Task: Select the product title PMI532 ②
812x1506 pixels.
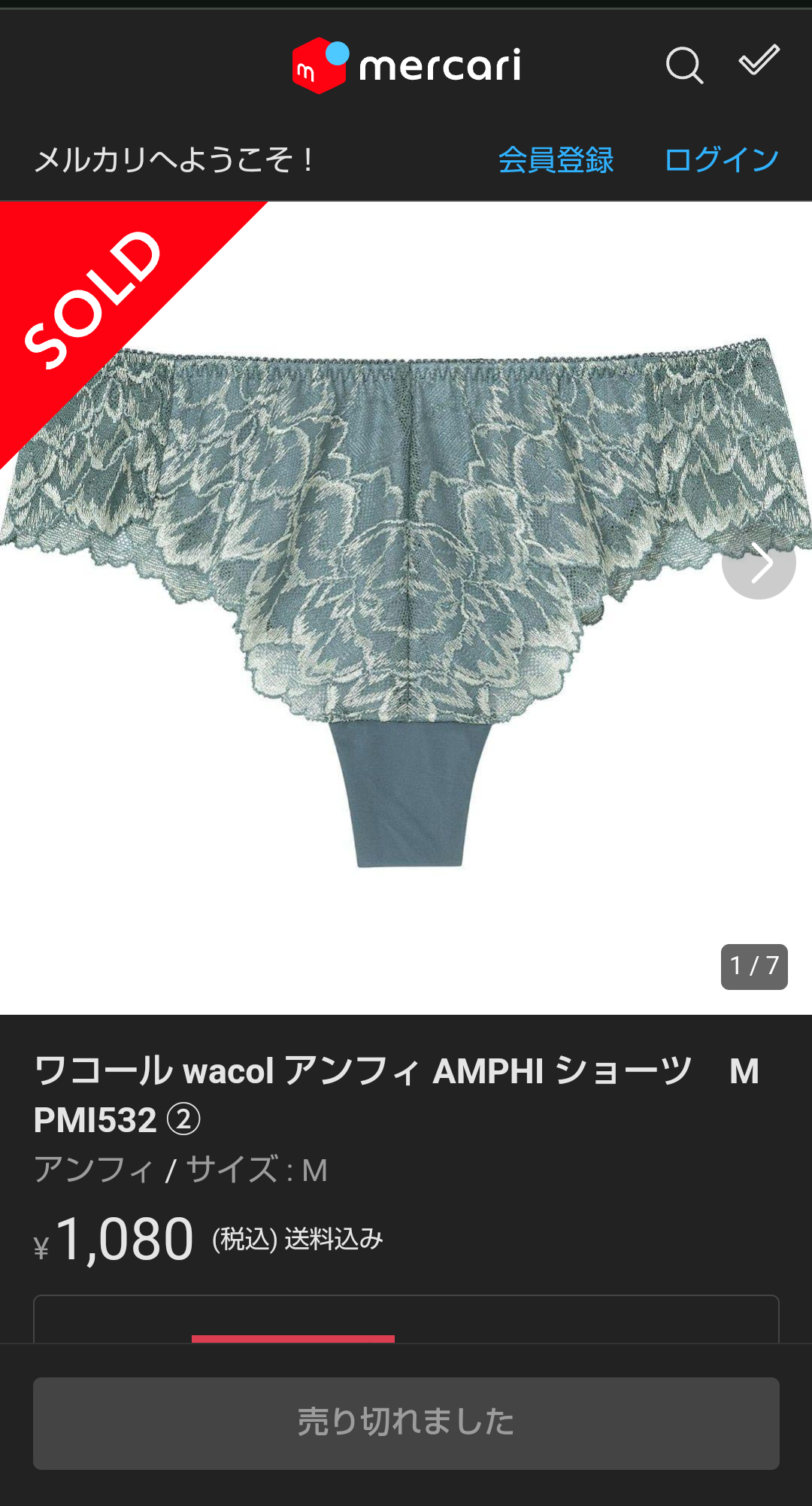Action: coord(118,1117)
